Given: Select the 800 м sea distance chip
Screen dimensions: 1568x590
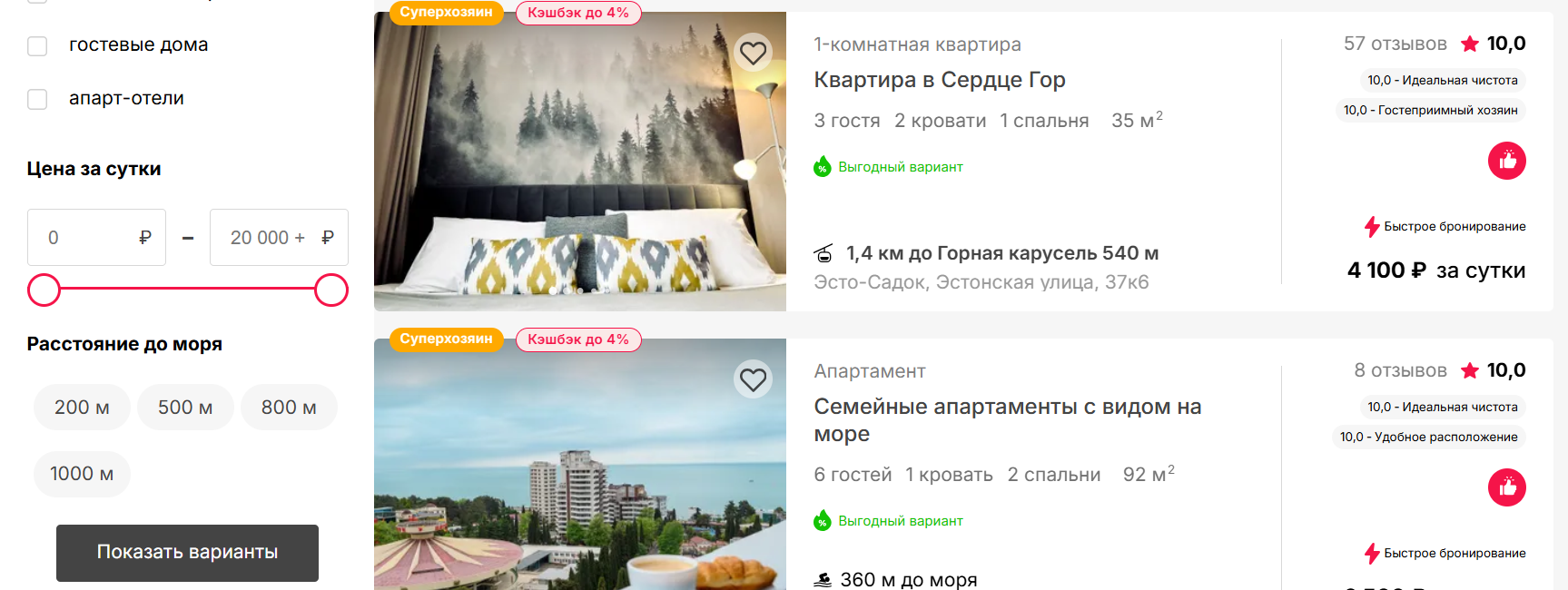Looking at the screenshot, I should click(x=289, y=408).
